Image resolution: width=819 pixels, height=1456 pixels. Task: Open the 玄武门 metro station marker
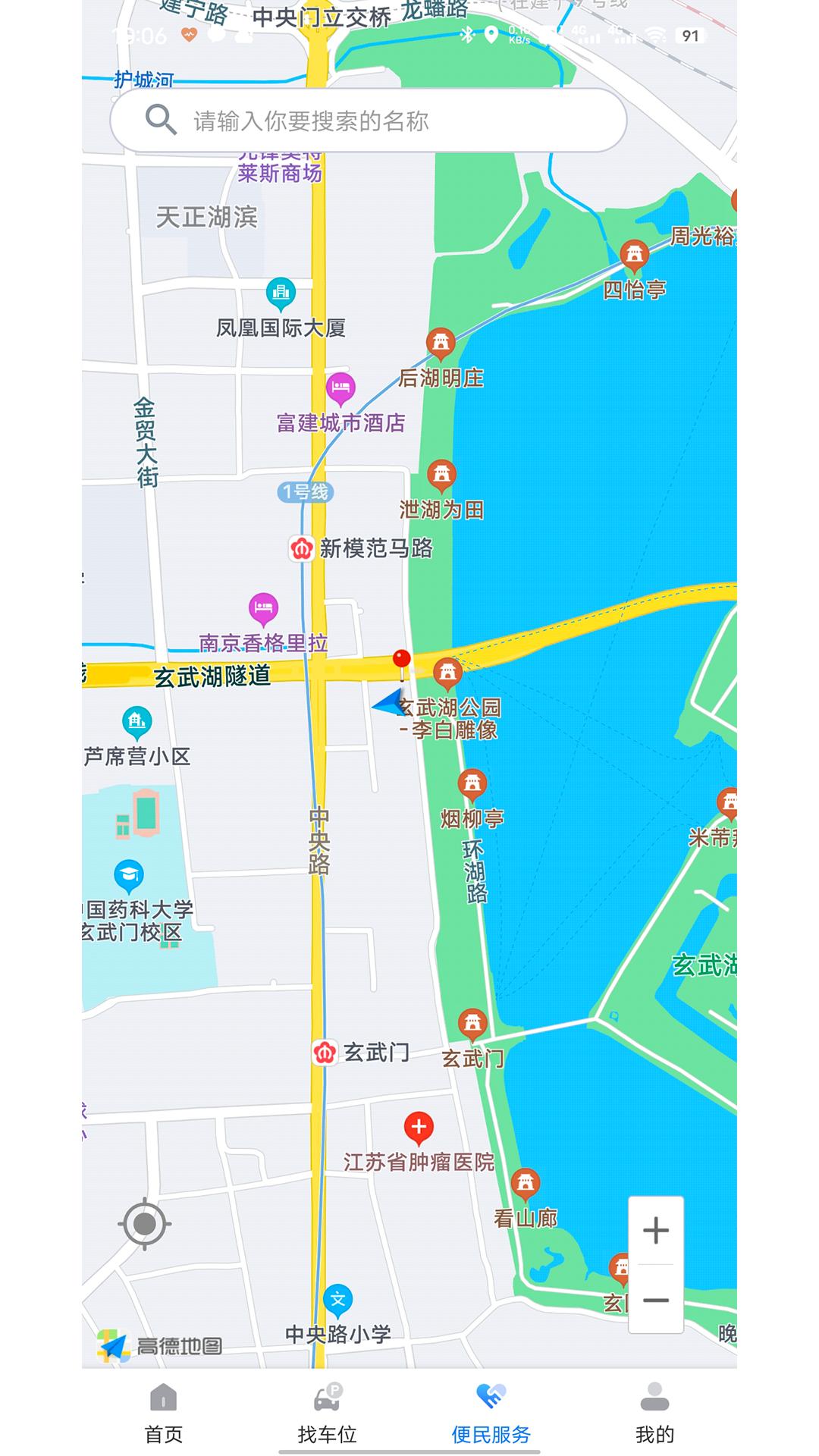pos(326,1050)
